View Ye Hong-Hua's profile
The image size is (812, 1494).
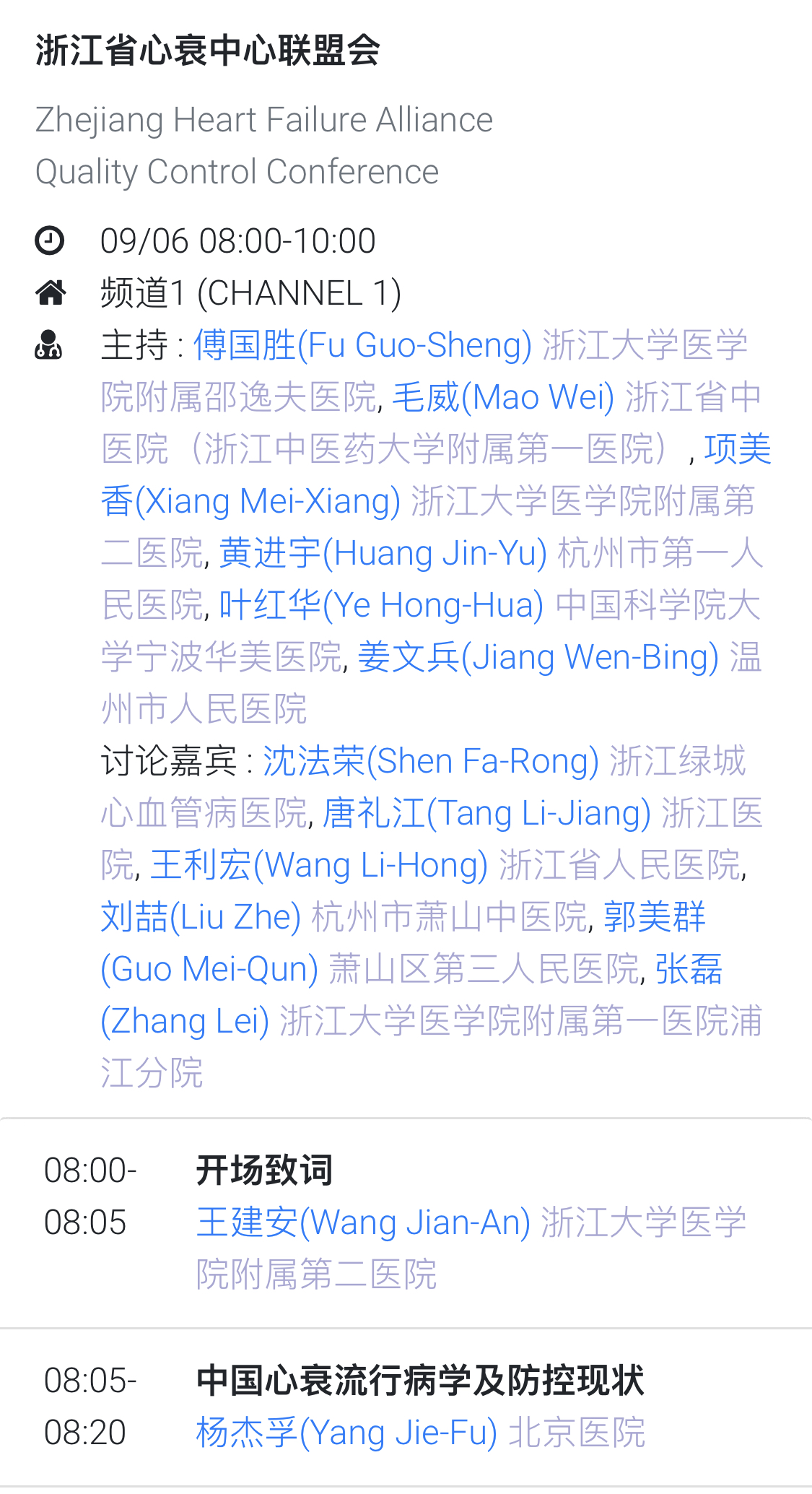(x=381, y=605)
